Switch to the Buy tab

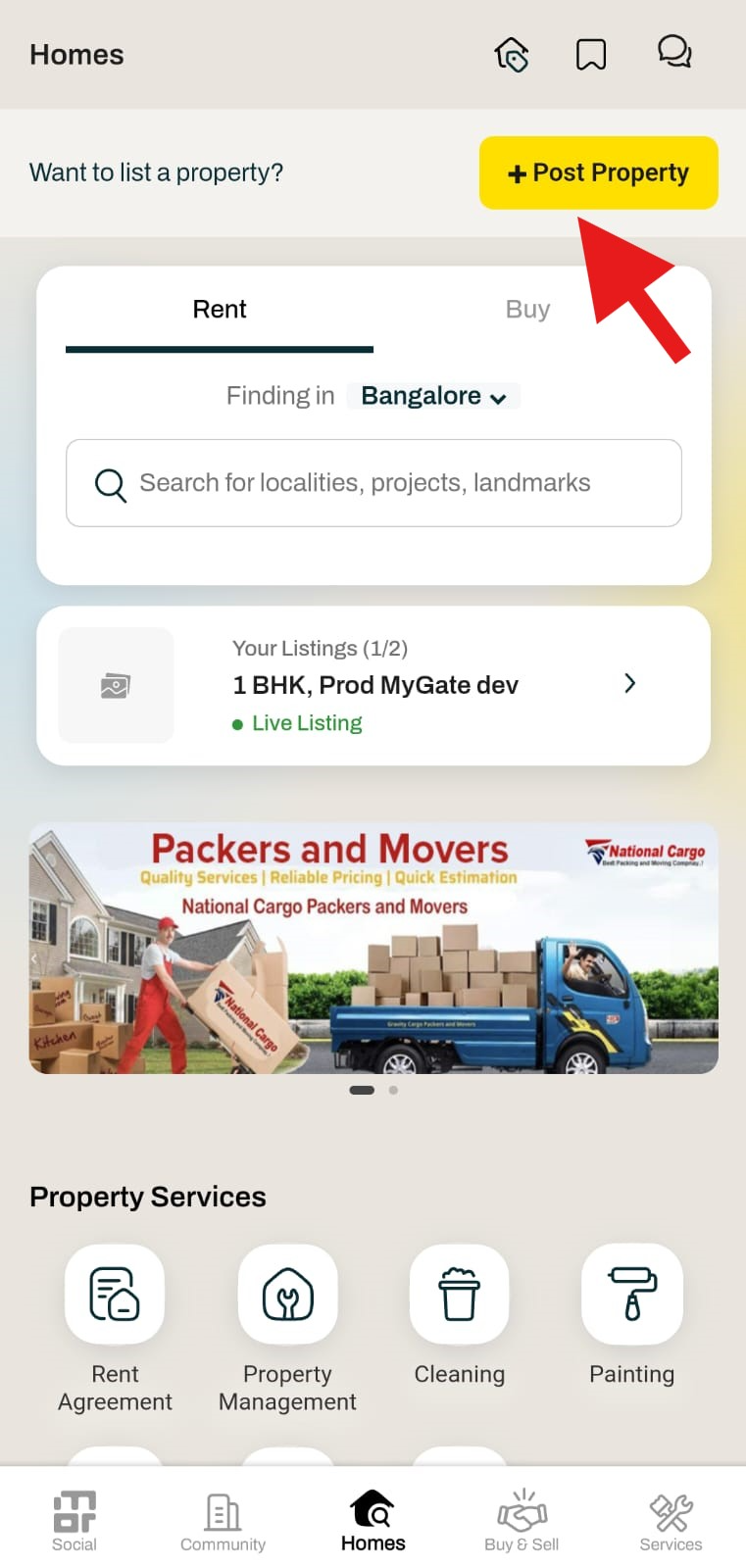(527, 310)
